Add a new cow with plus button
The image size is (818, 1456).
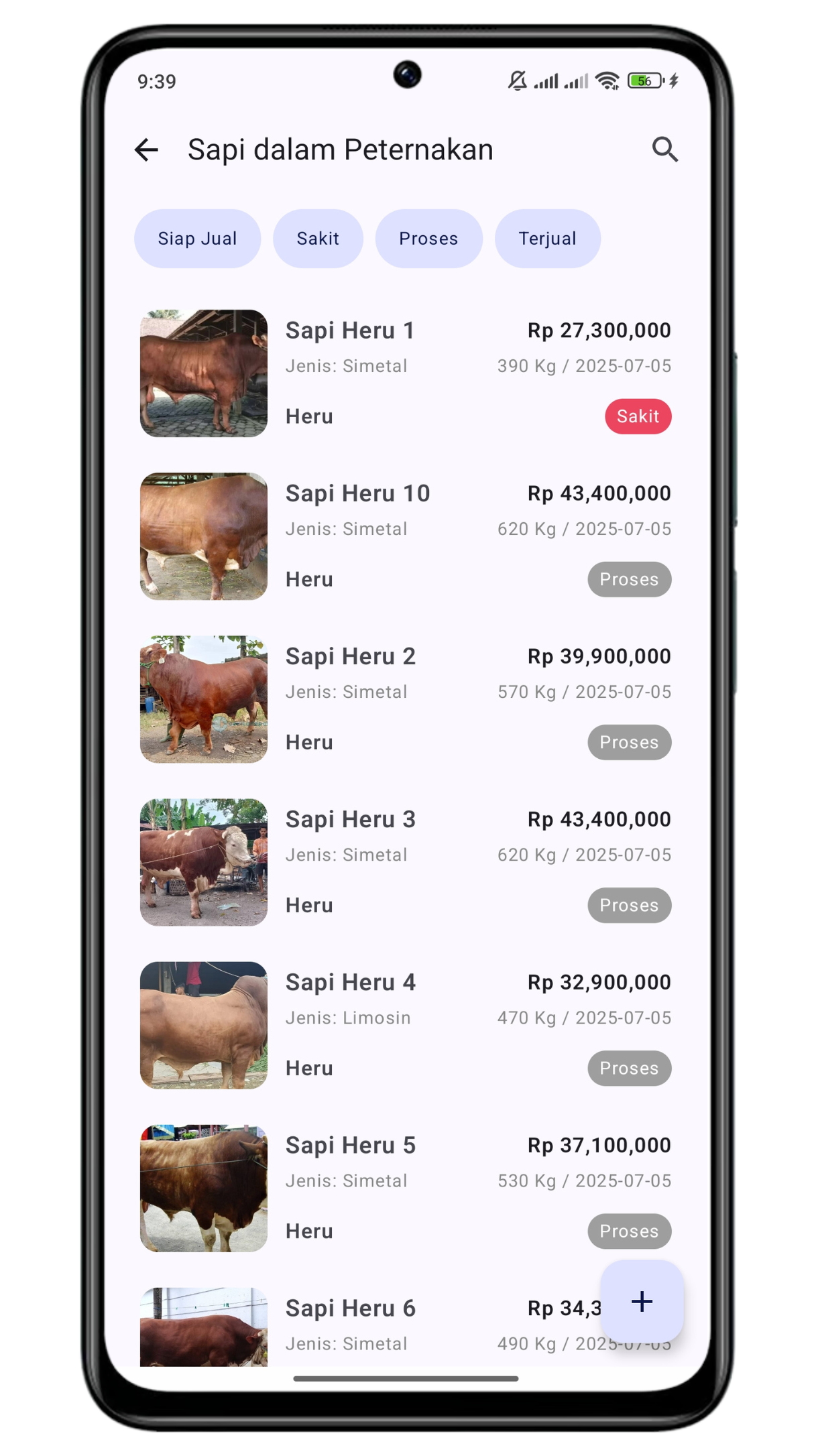[642, 1301]
